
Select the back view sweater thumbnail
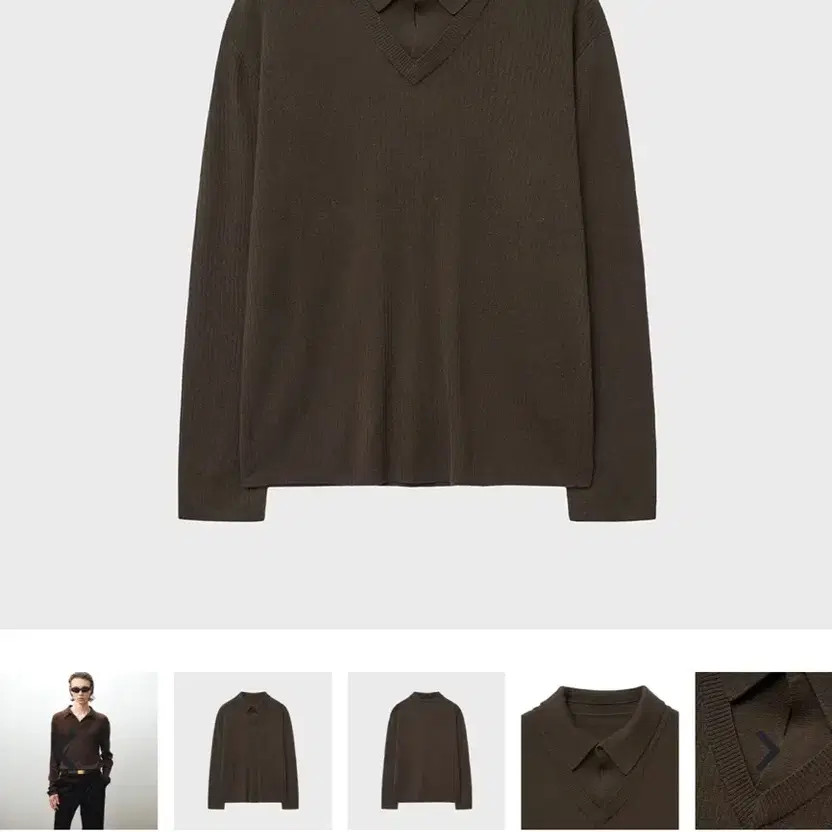(x=426, y=750)
